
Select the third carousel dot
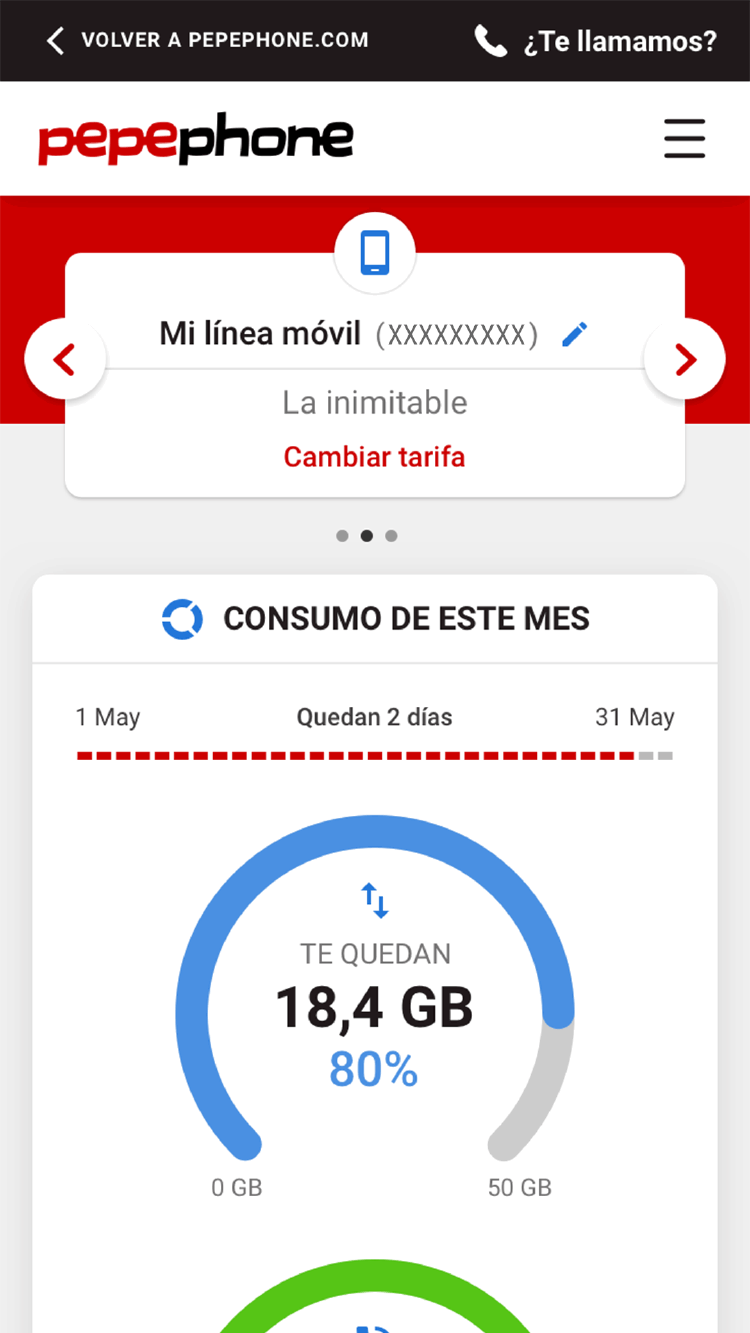pyautogui.click(x=391, y=536)
